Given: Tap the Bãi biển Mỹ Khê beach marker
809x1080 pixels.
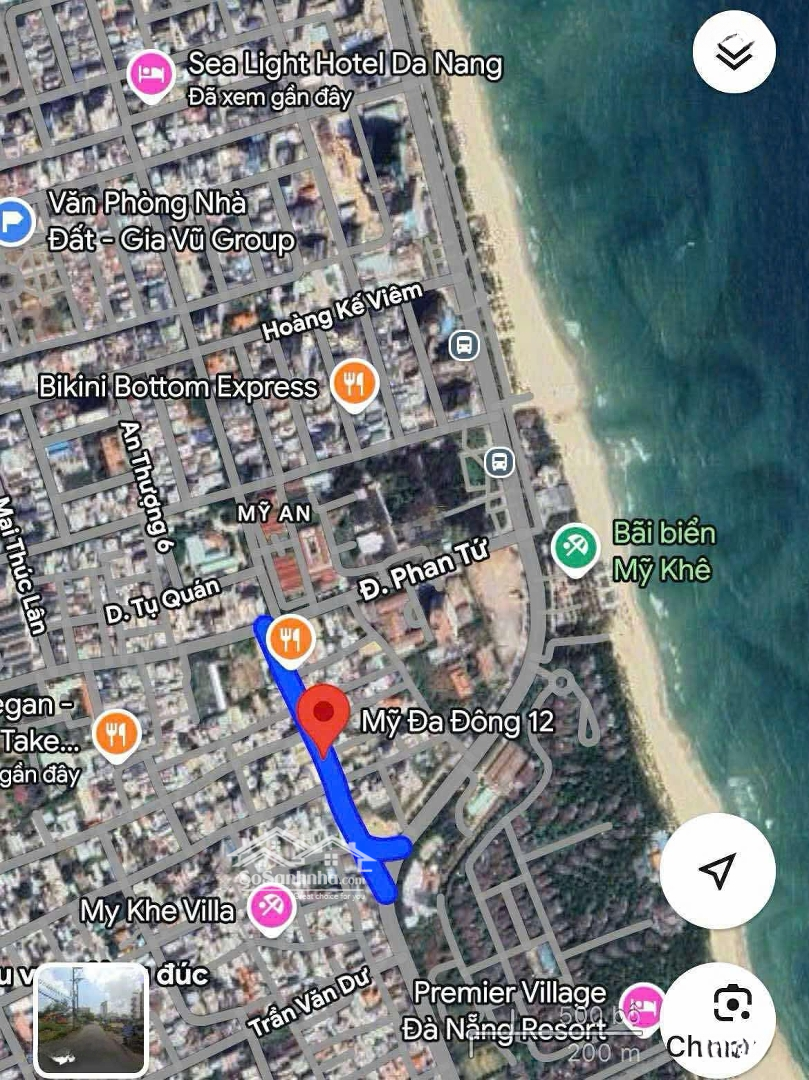Looking at the screenshot, I should coord(575,549).
